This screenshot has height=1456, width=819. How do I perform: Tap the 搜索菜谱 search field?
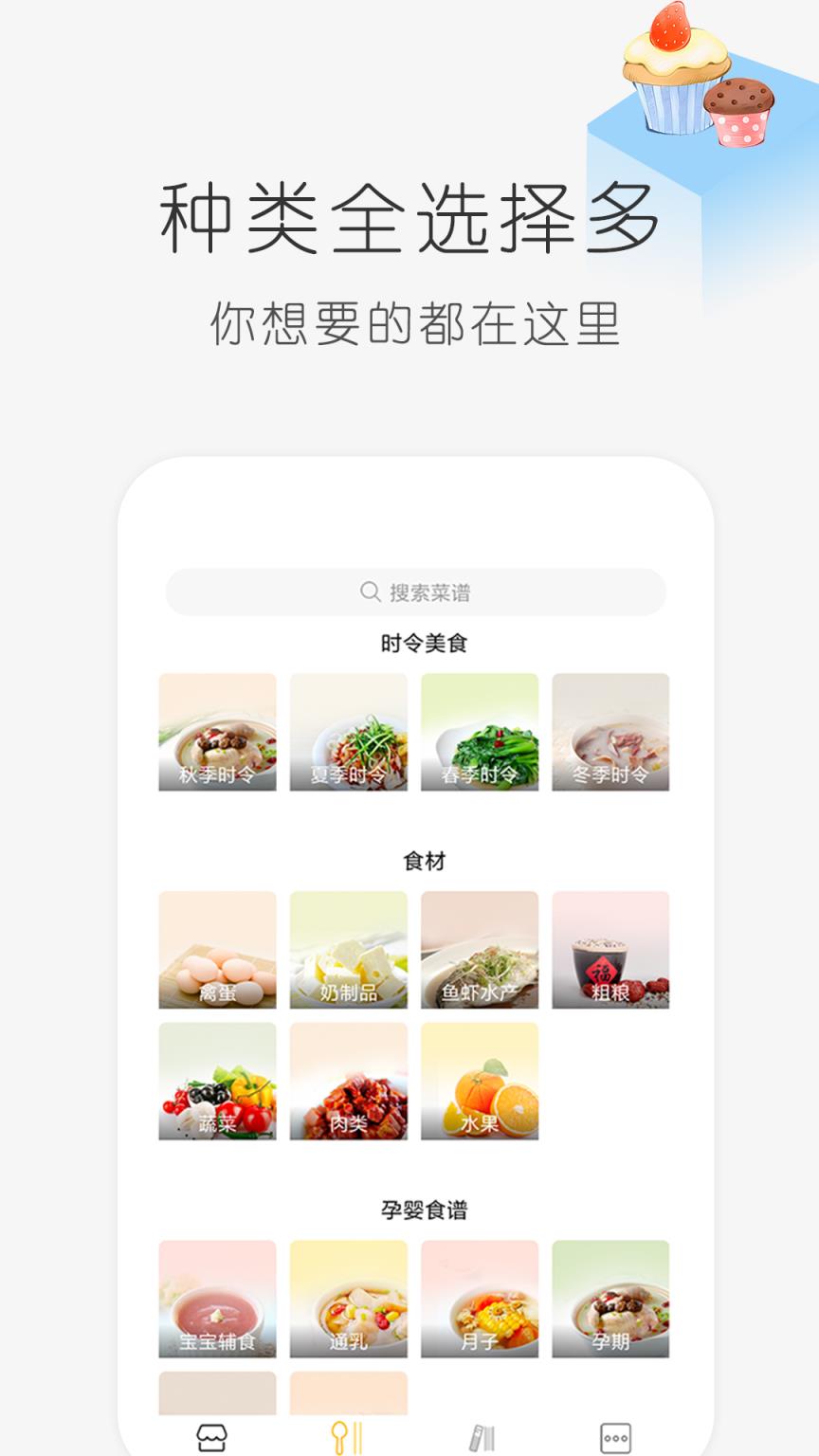coord(417,591)
